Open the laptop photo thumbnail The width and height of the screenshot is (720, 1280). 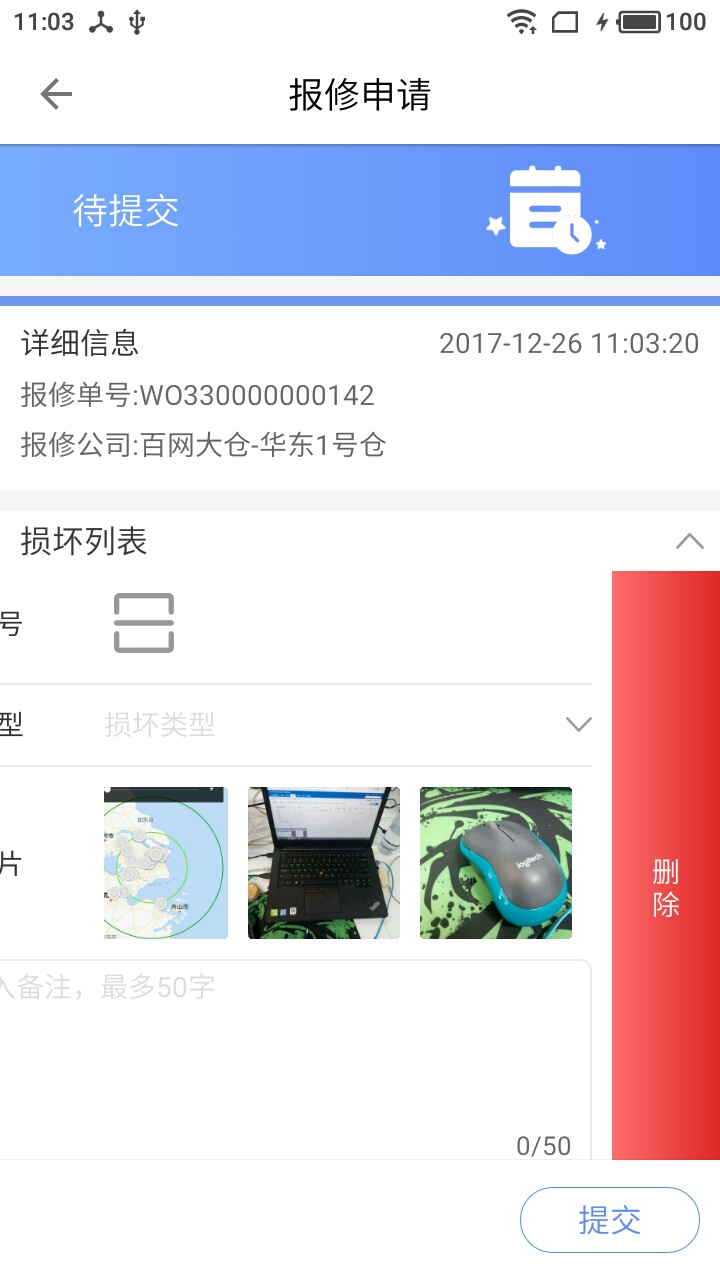(323, 862)
